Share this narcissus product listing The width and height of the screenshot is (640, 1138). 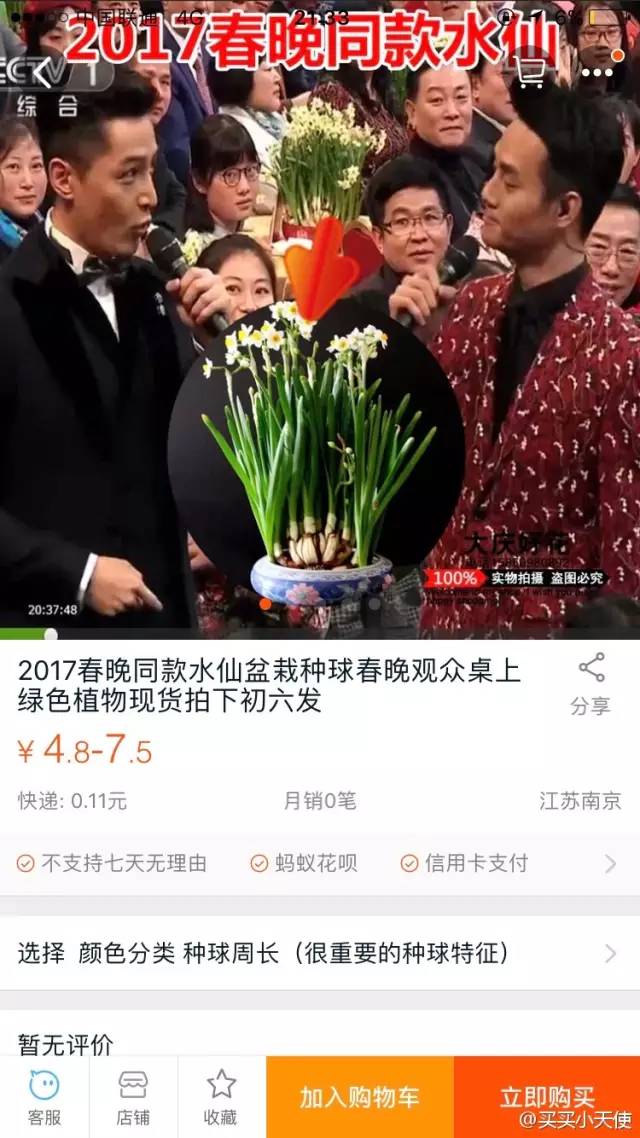click(590, 684)
